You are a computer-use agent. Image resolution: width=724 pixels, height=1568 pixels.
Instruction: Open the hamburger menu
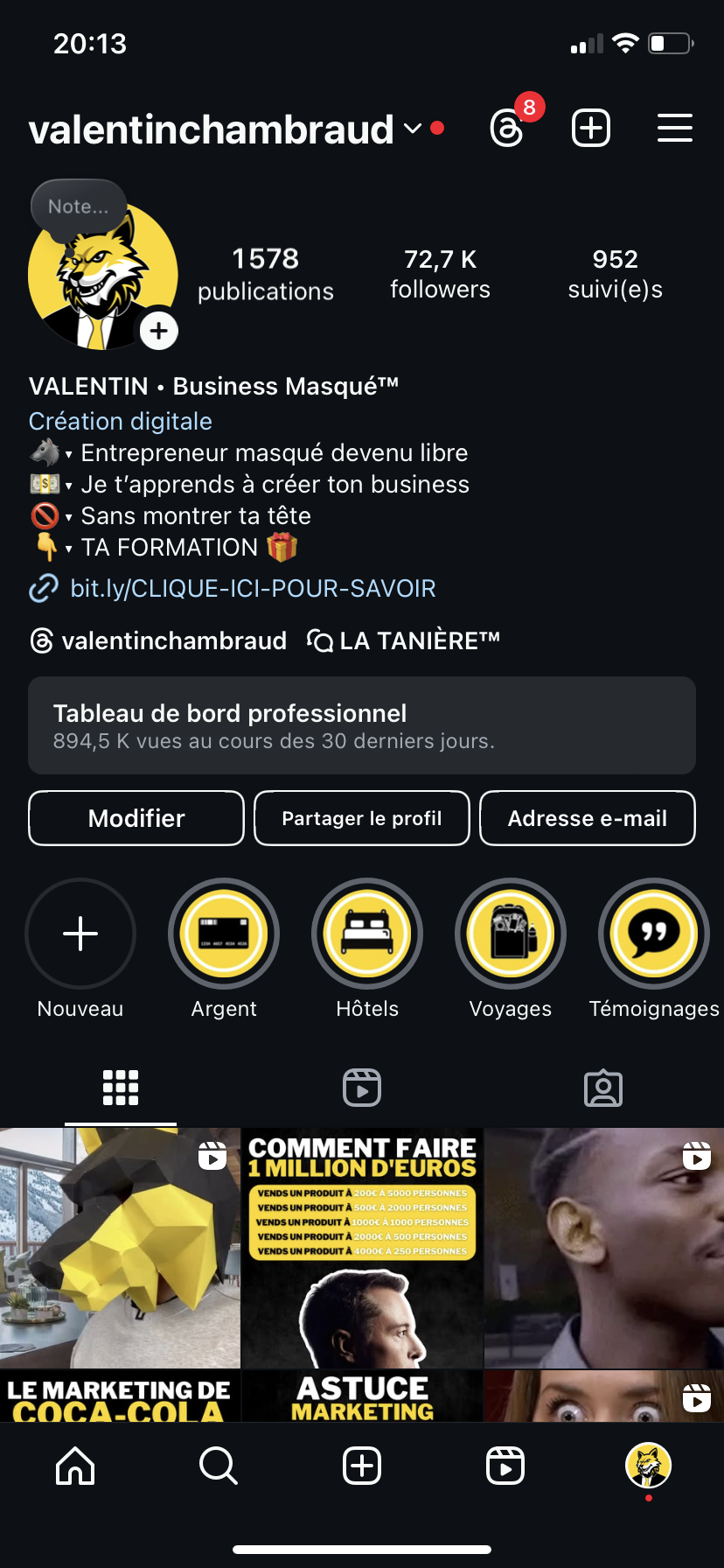pos(675,129)
